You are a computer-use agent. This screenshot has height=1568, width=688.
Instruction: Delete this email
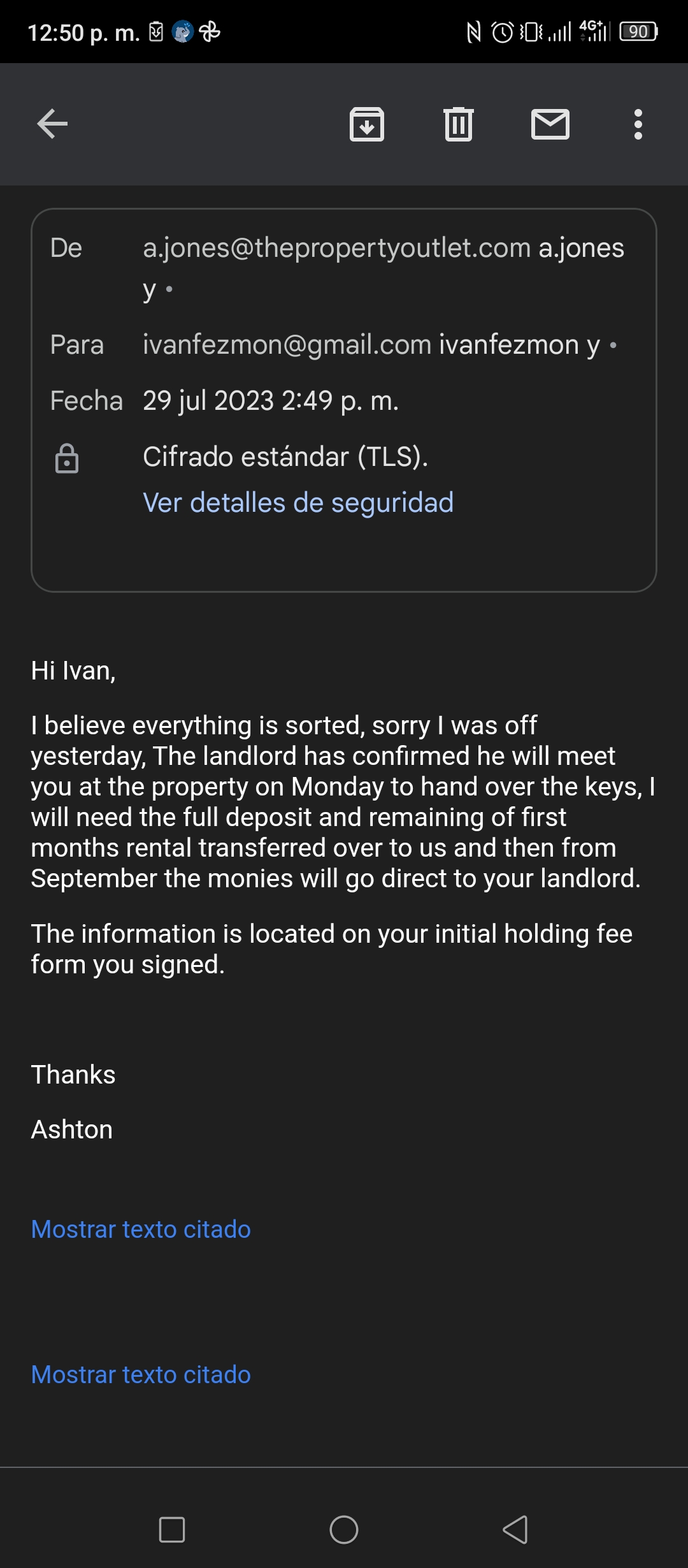[459, 124]
